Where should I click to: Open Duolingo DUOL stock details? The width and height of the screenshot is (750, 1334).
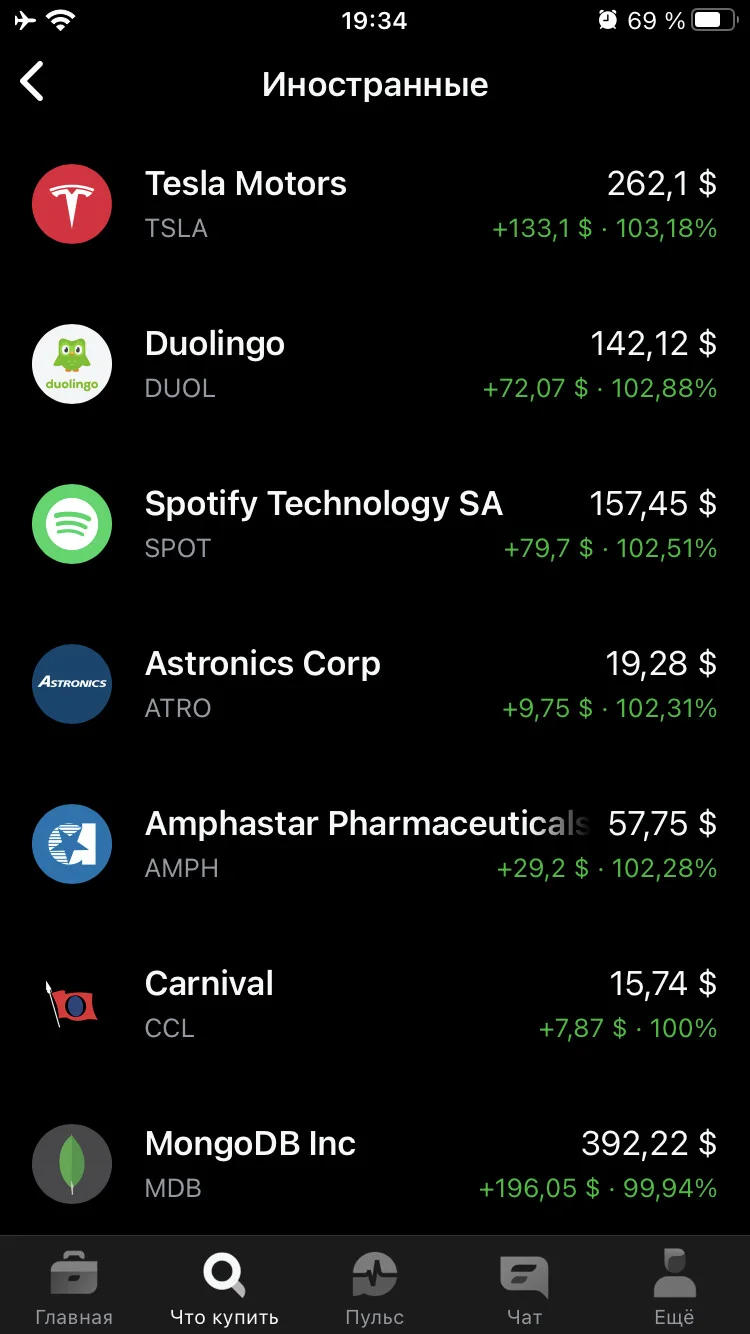click(375, 364)
